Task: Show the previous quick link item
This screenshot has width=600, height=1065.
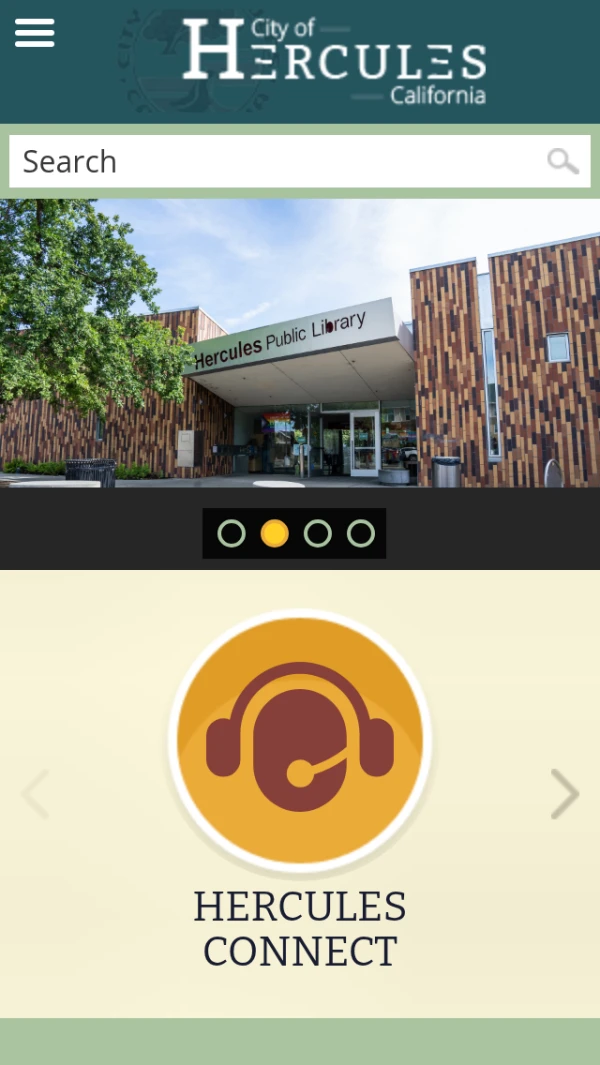Action: (x=35, y=795)
